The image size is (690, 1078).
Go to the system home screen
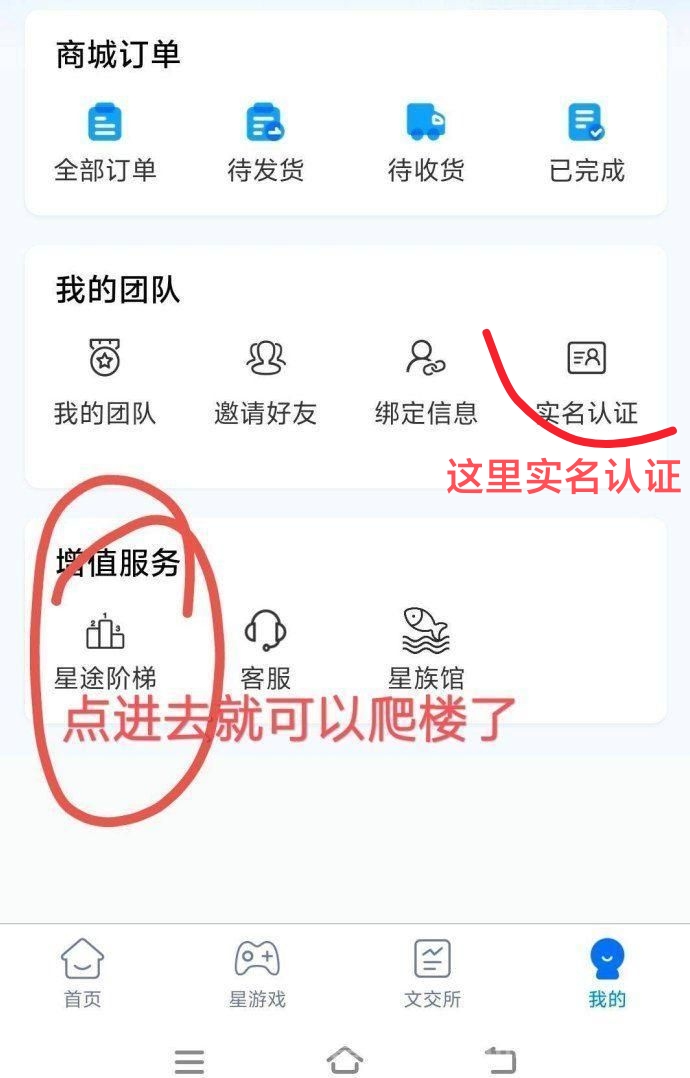point(345,1058)
